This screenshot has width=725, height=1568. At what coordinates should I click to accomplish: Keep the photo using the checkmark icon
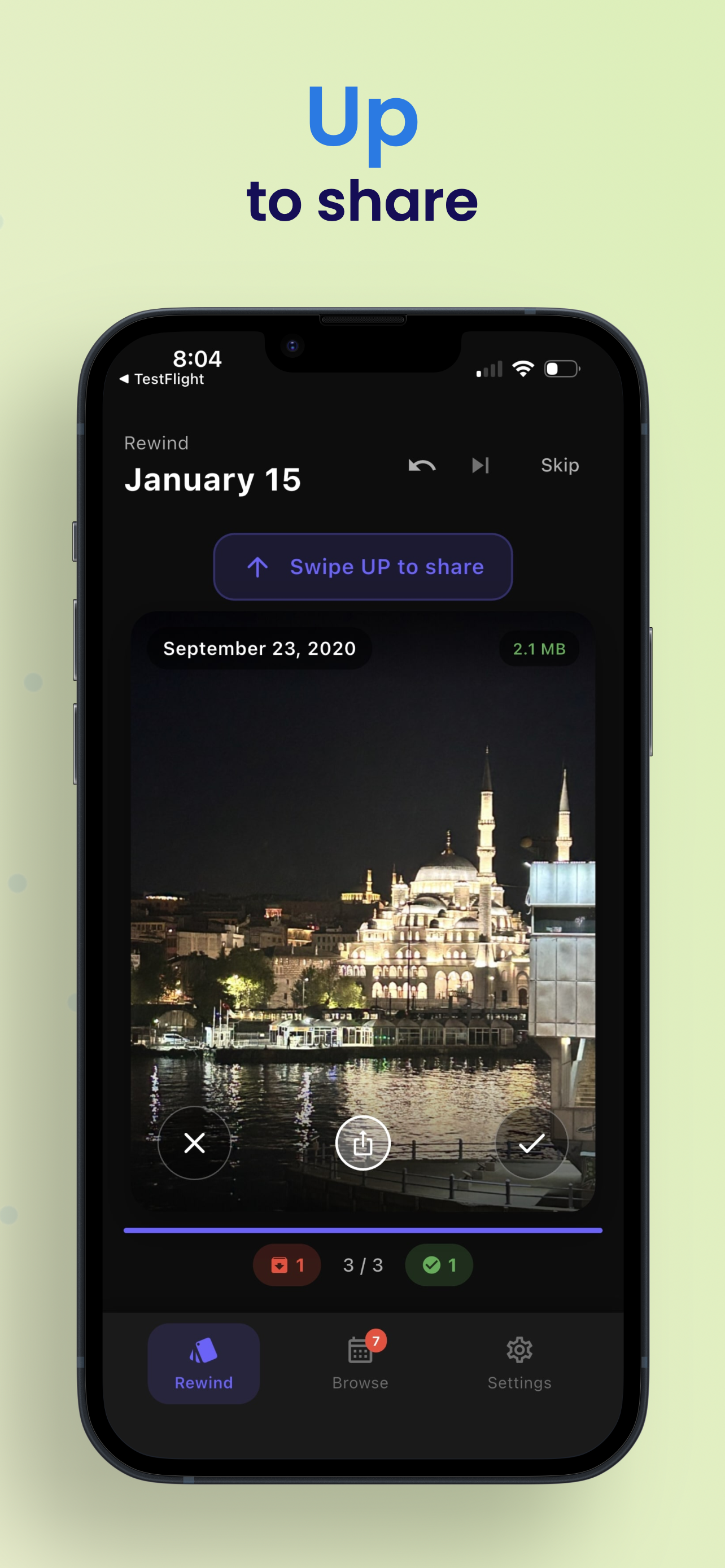[531, 1142]
